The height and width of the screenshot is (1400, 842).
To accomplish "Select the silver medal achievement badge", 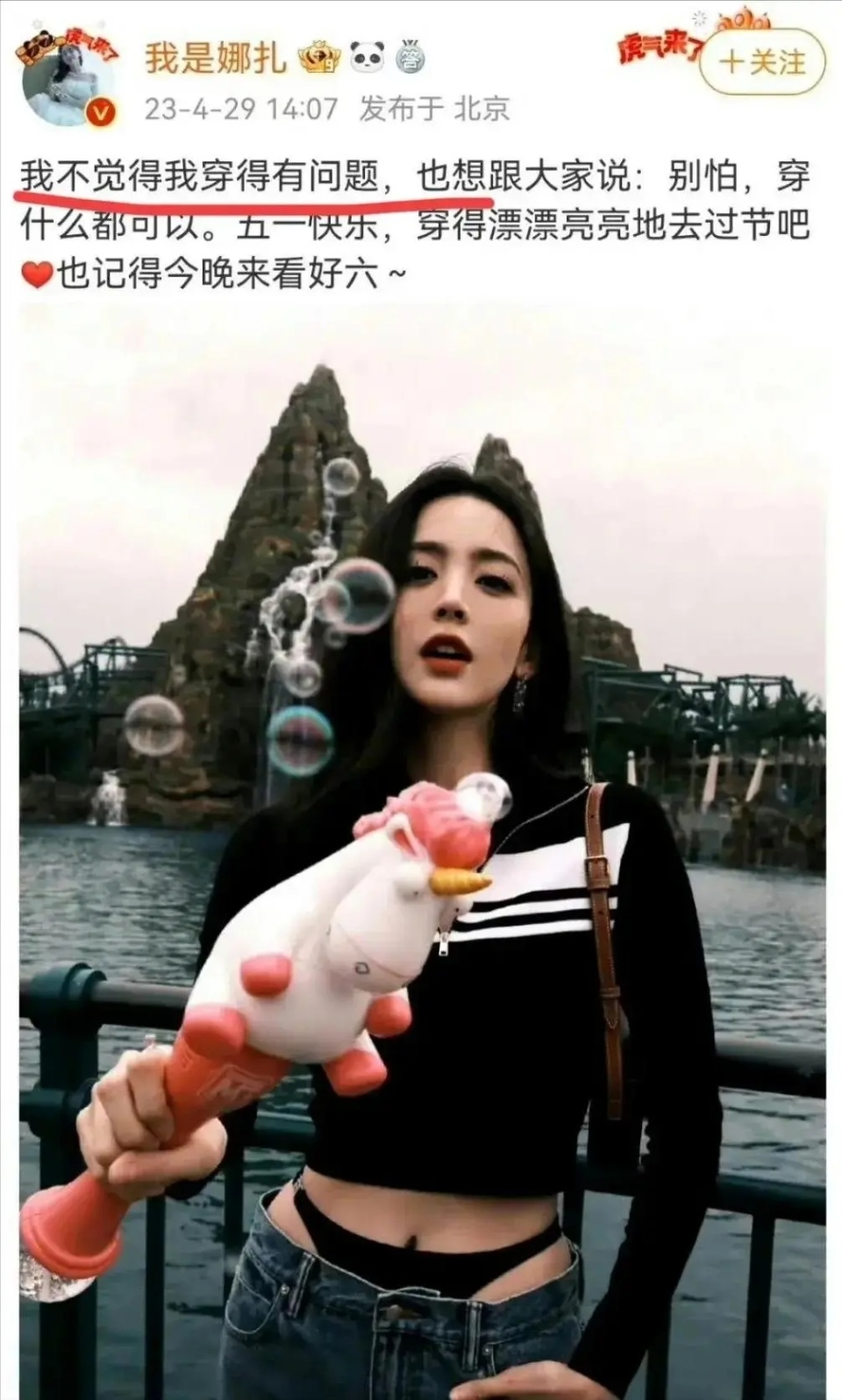I will tap(409, 54).
